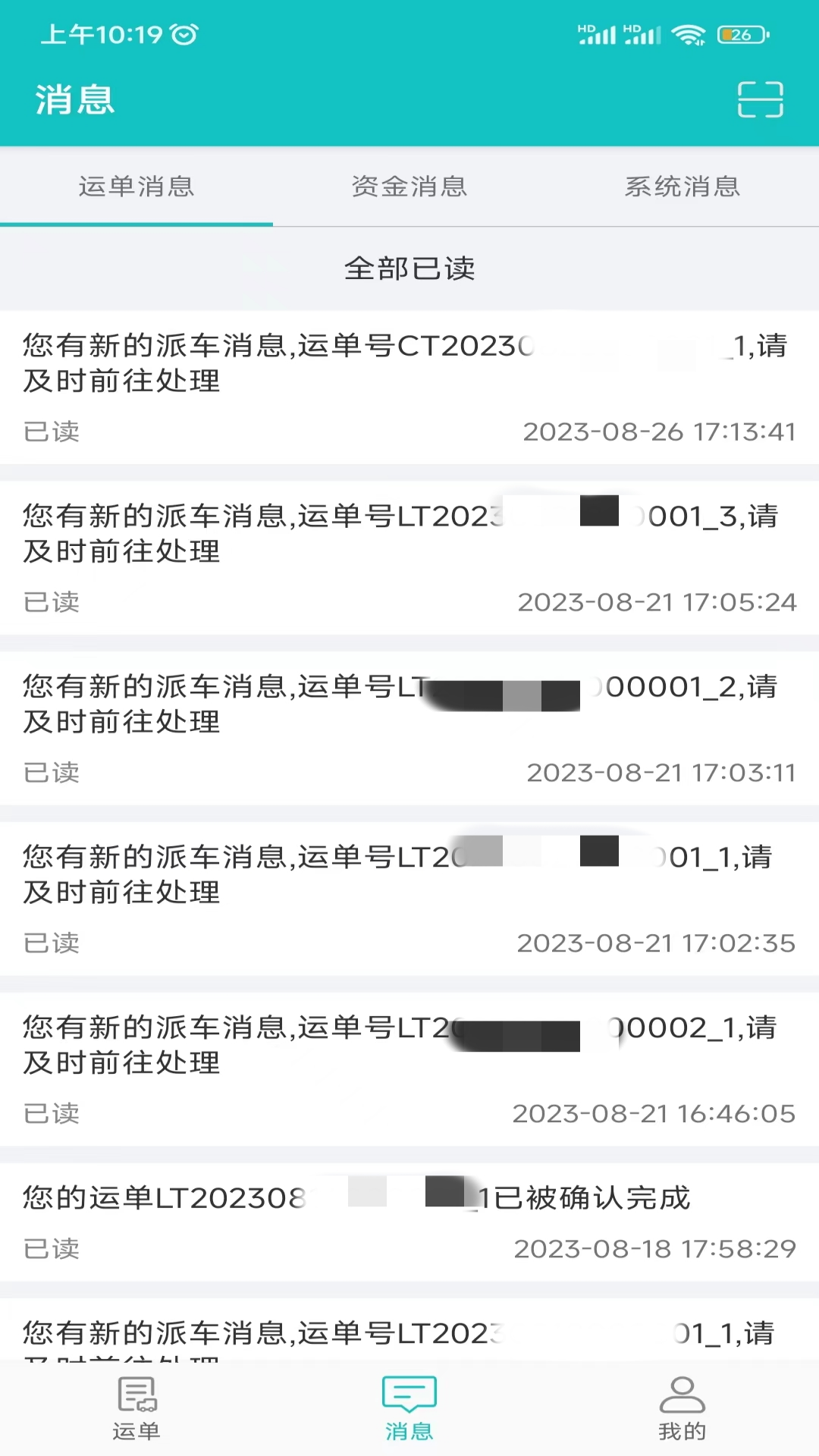Image resolution: width=819 pixels, height=1456 pixels.
Task: Open the scan icon in header
Action: (x=760, y=99)
